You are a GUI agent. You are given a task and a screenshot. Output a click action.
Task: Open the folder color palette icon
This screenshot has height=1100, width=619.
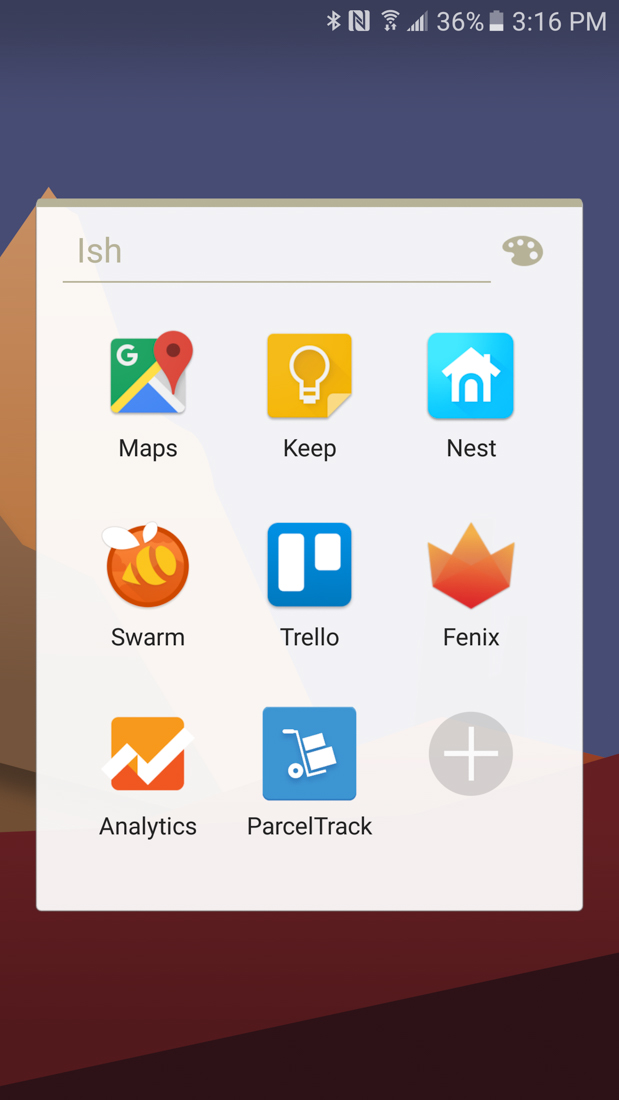point(522,251)
